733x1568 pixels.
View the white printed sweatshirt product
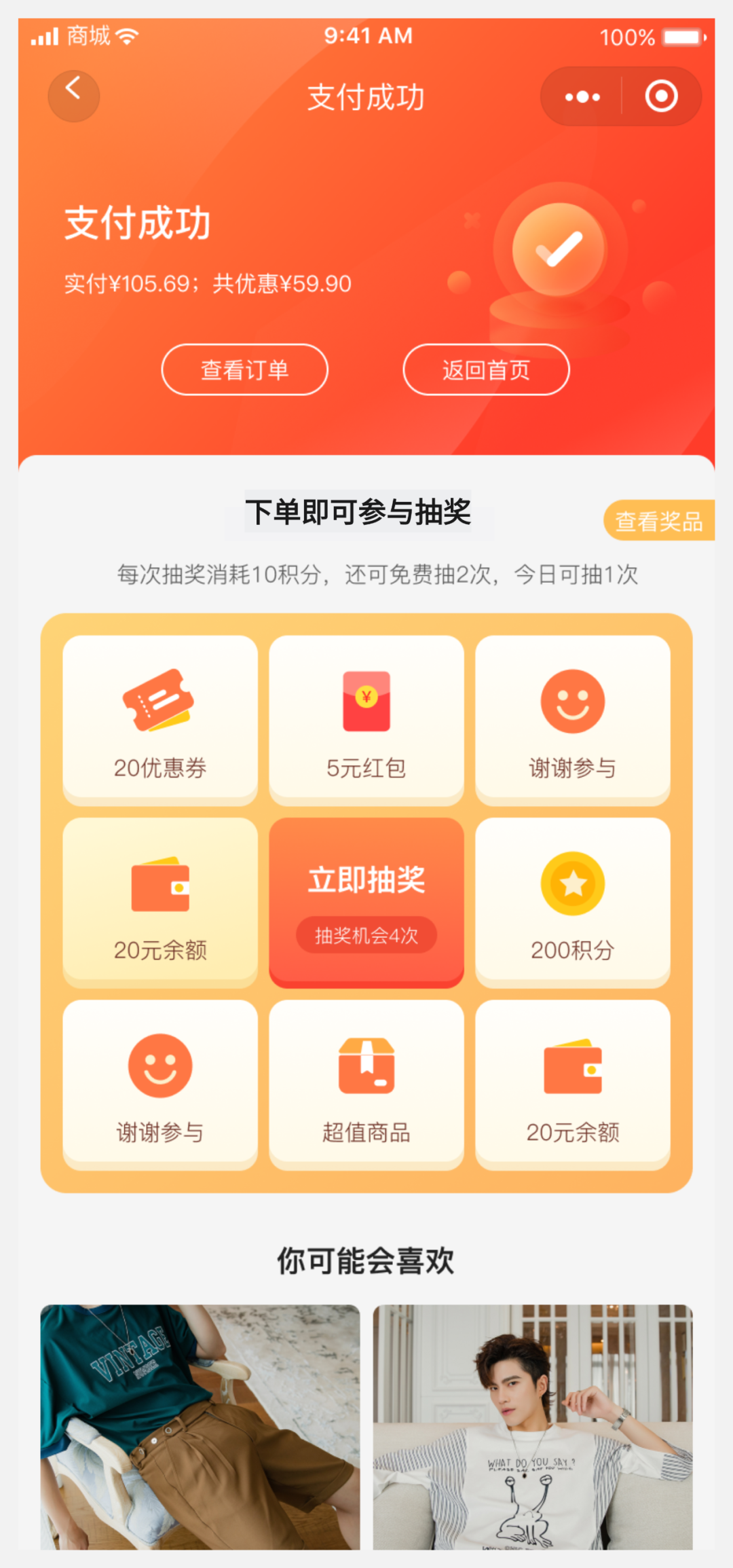point(532,1426)
